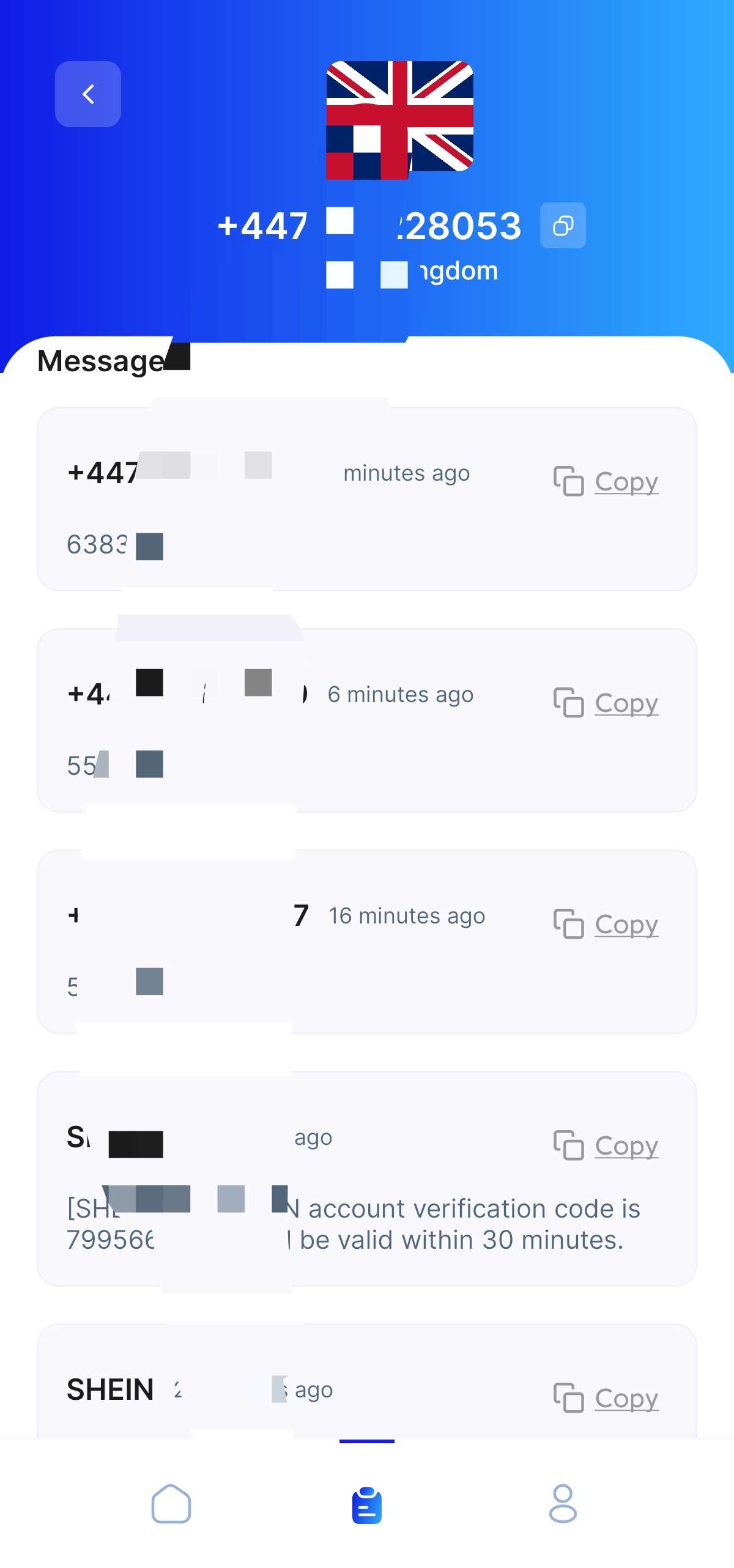Click Copy next to the 6 minutes ago message
This screenshot has width=734, height=1568.
(x=625, y=703)
